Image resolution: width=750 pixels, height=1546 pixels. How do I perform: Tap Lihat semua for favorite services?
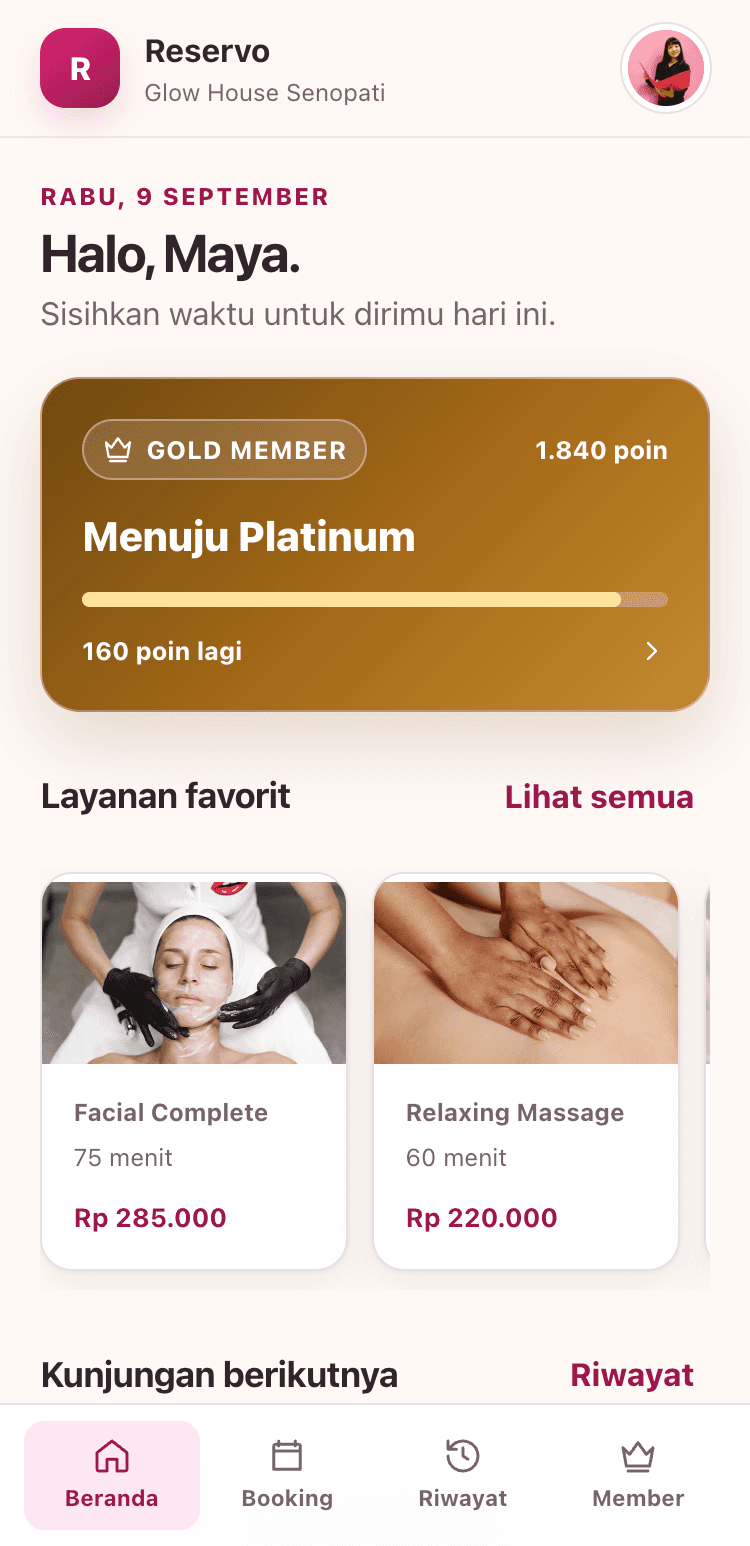[599, 797]
